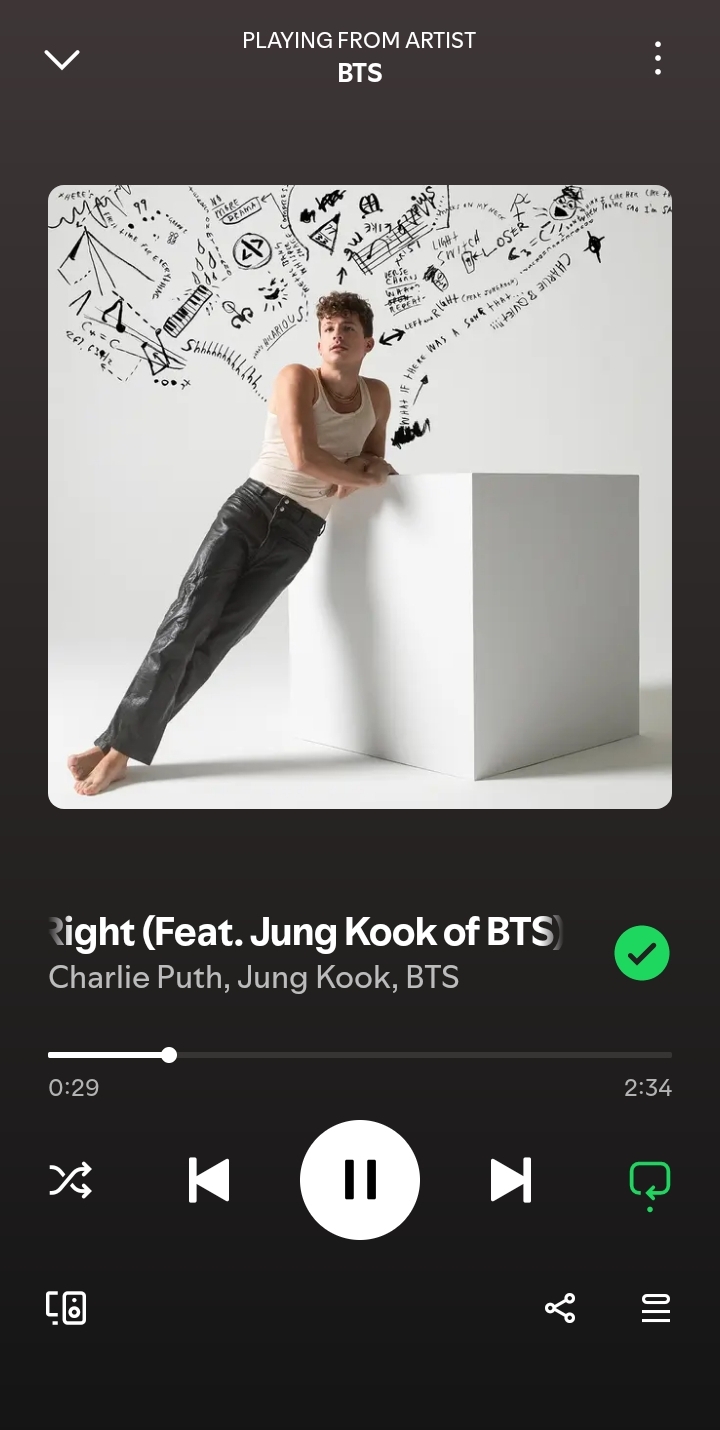This screenshot has height=1430, width=720.
Task: Skip to the next track
Action: [x=511, y=1180]
